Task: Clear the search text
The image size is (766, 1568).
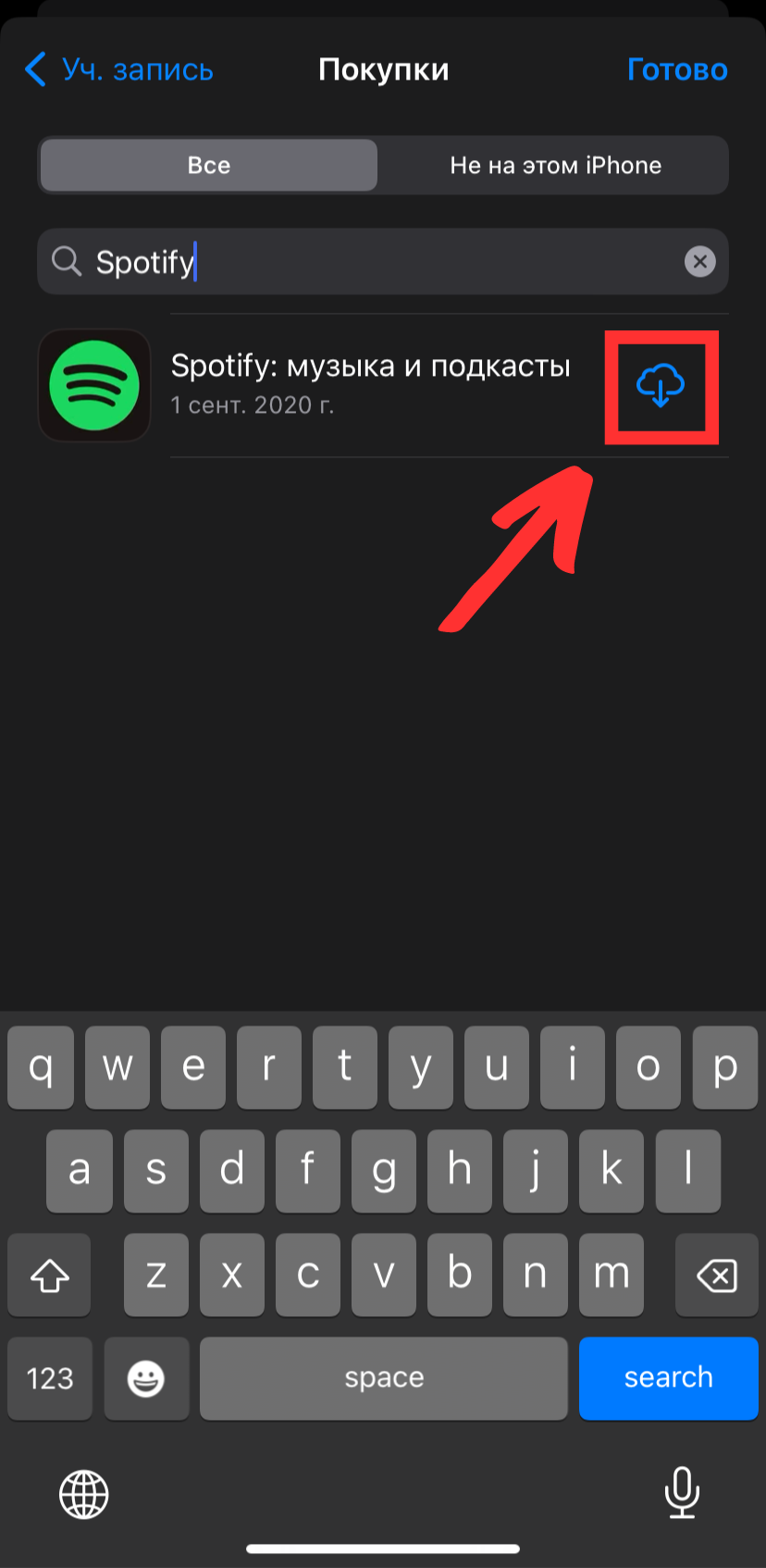Action: pos(699,262)
